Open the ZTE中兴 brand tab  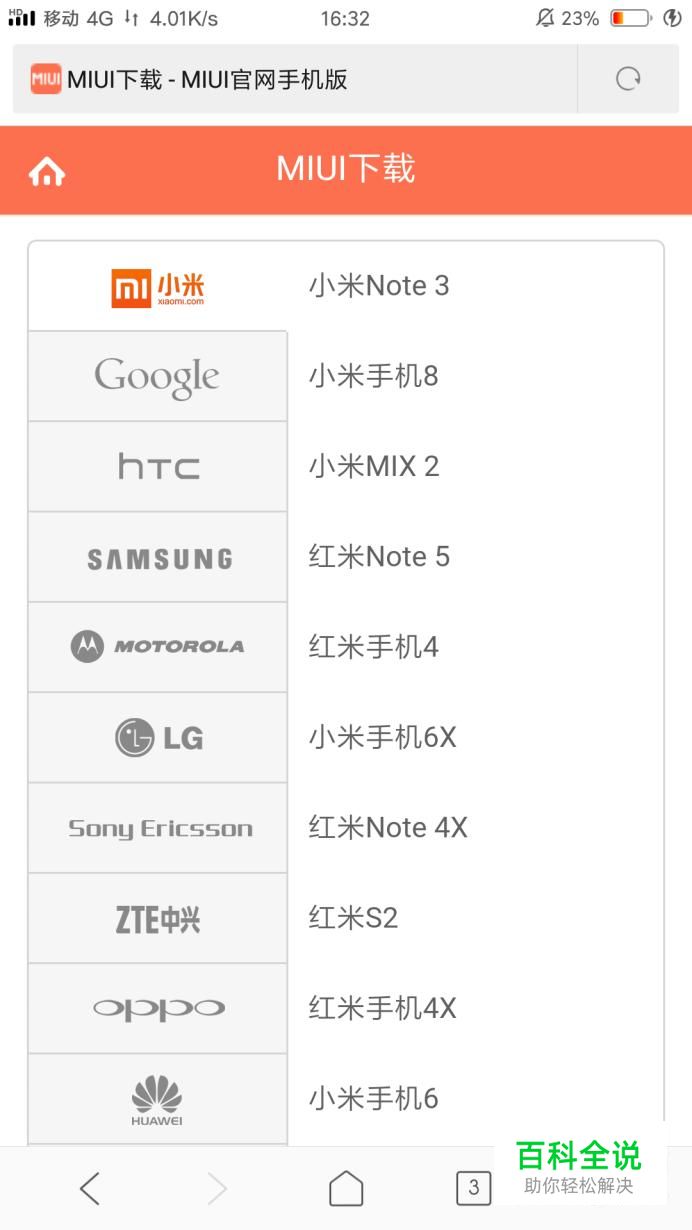(158, 918)
